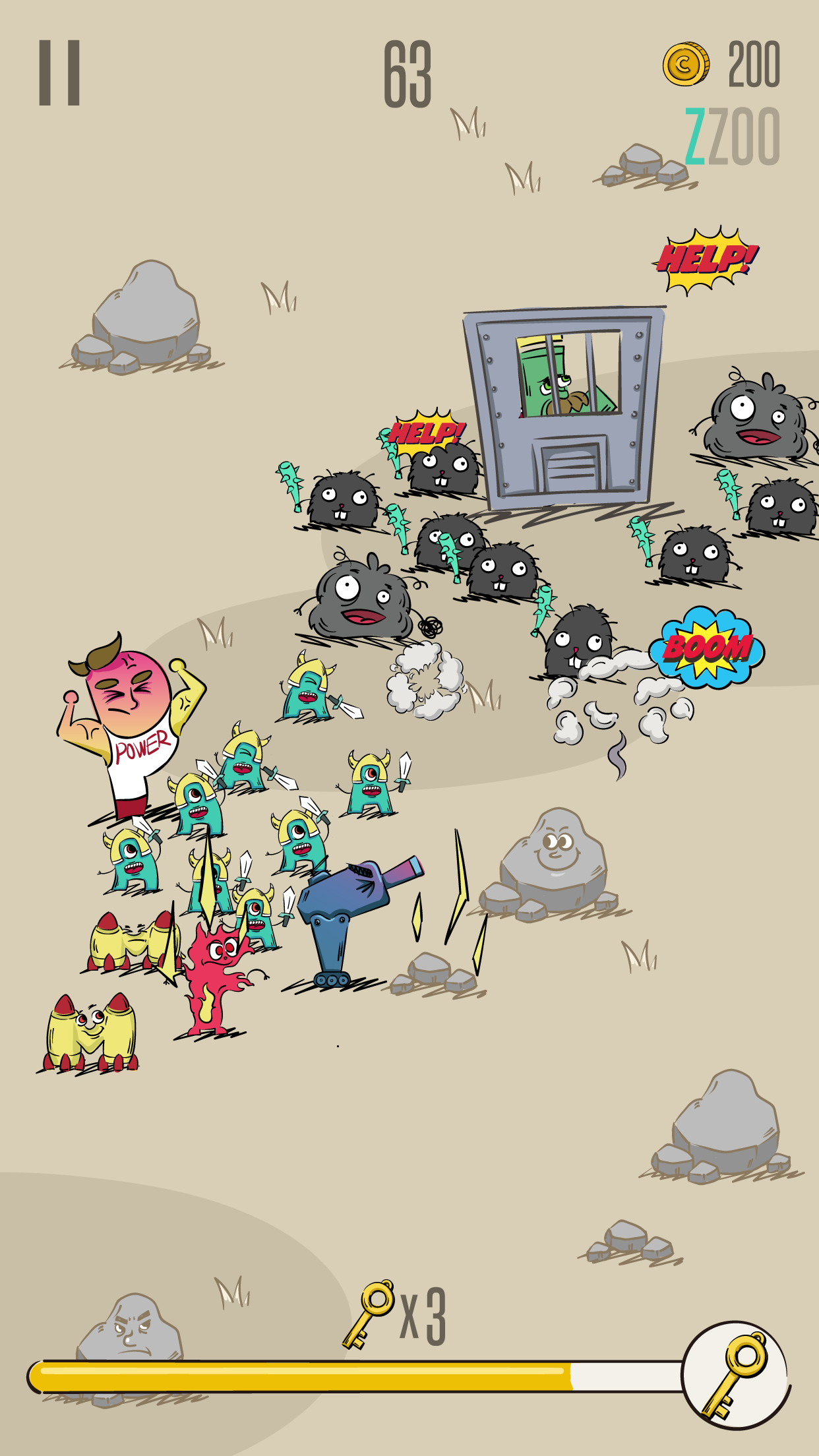Screen dimensions: 819x1456
Task: Pause the game
Action: [59, 73]
